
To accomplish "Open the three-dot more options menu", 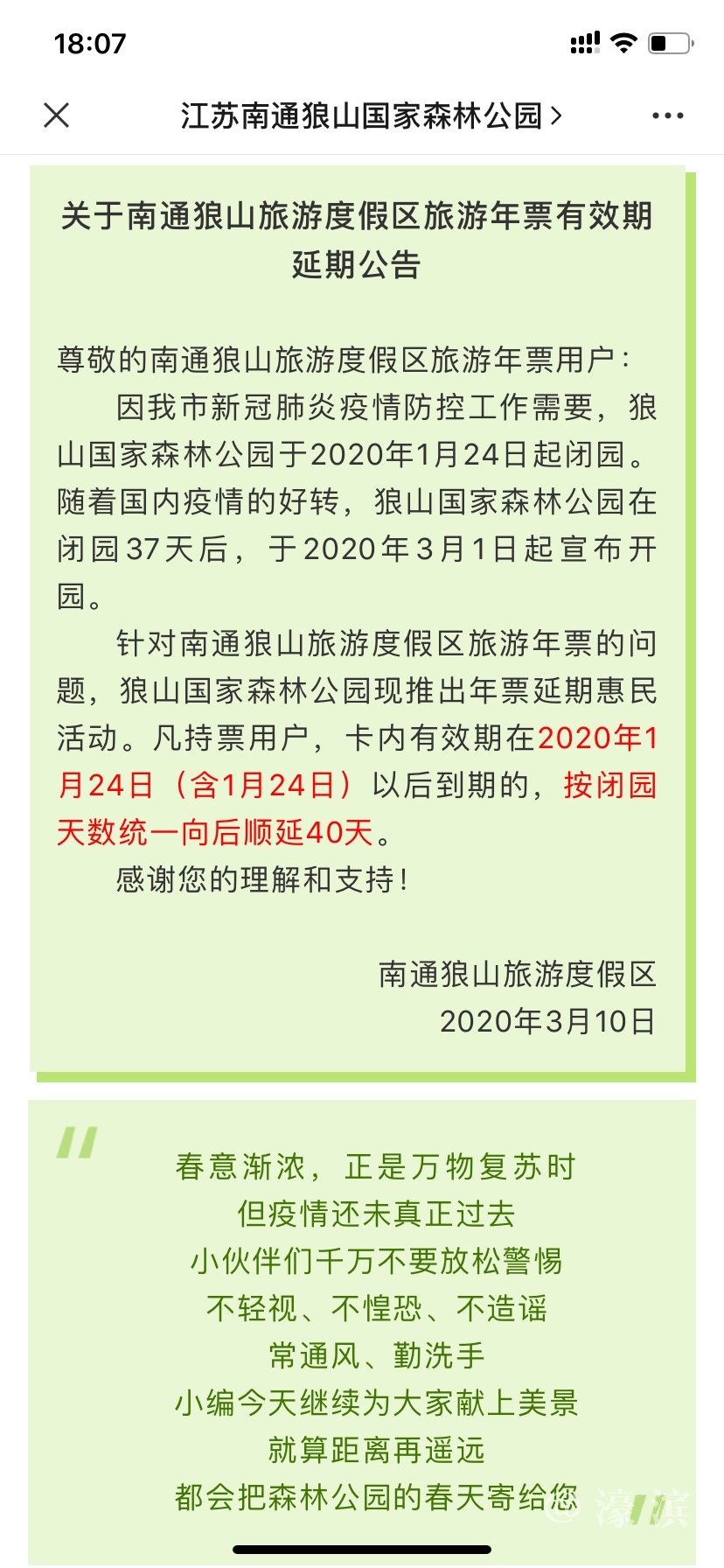I will coord(667,115).
